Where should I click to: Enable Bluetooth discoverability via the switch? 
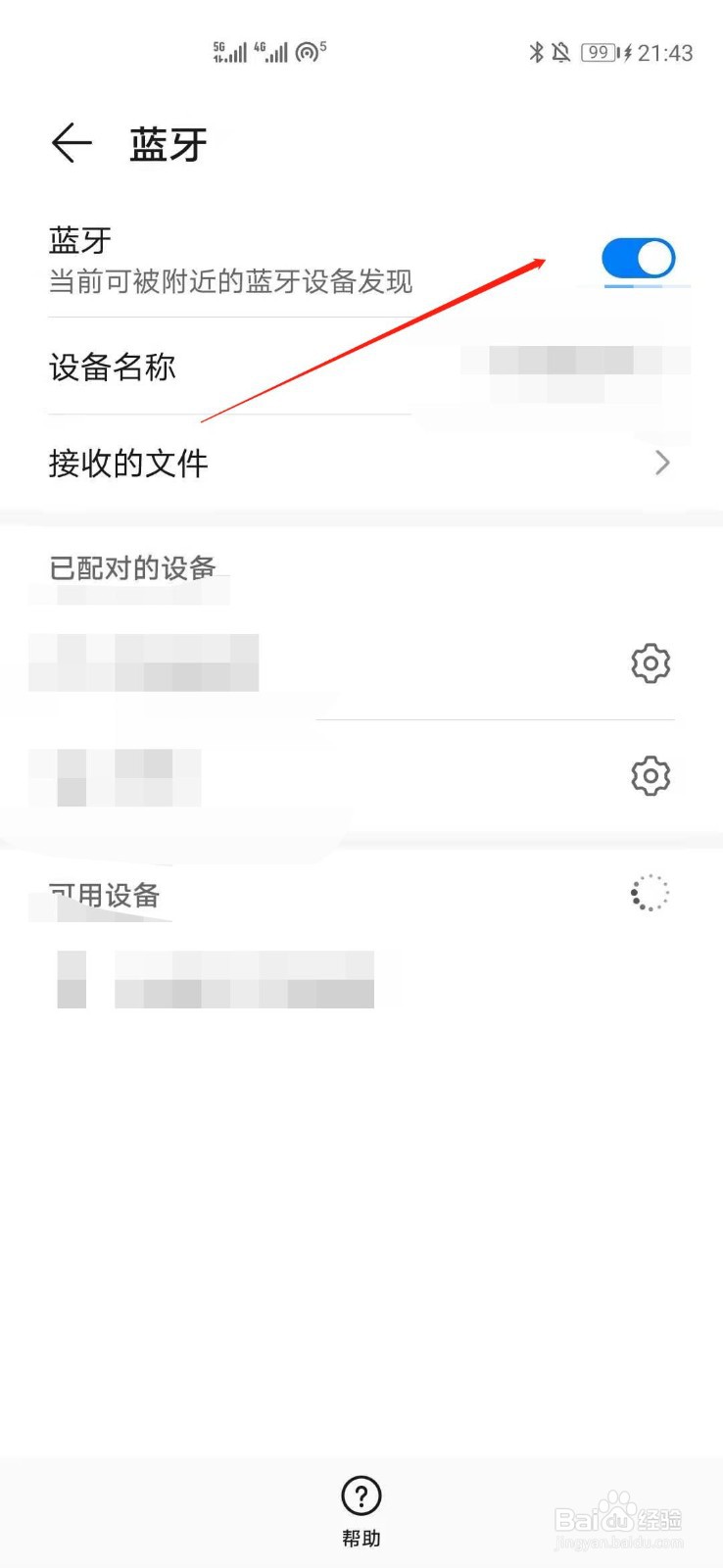coord(639,256)
